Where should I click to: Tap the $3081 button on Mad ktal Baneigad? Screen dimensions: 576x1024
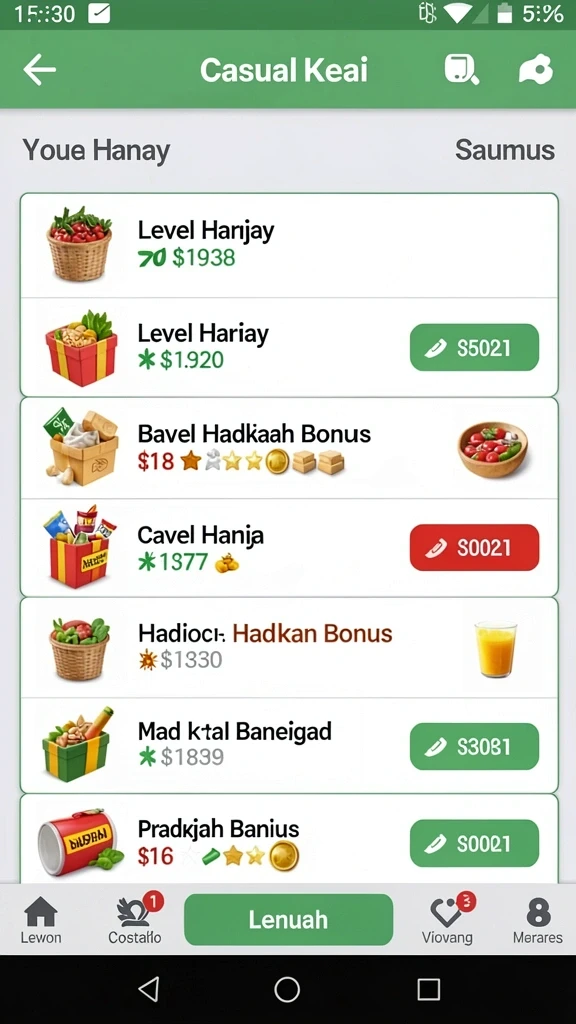click(x=474, y=746)
